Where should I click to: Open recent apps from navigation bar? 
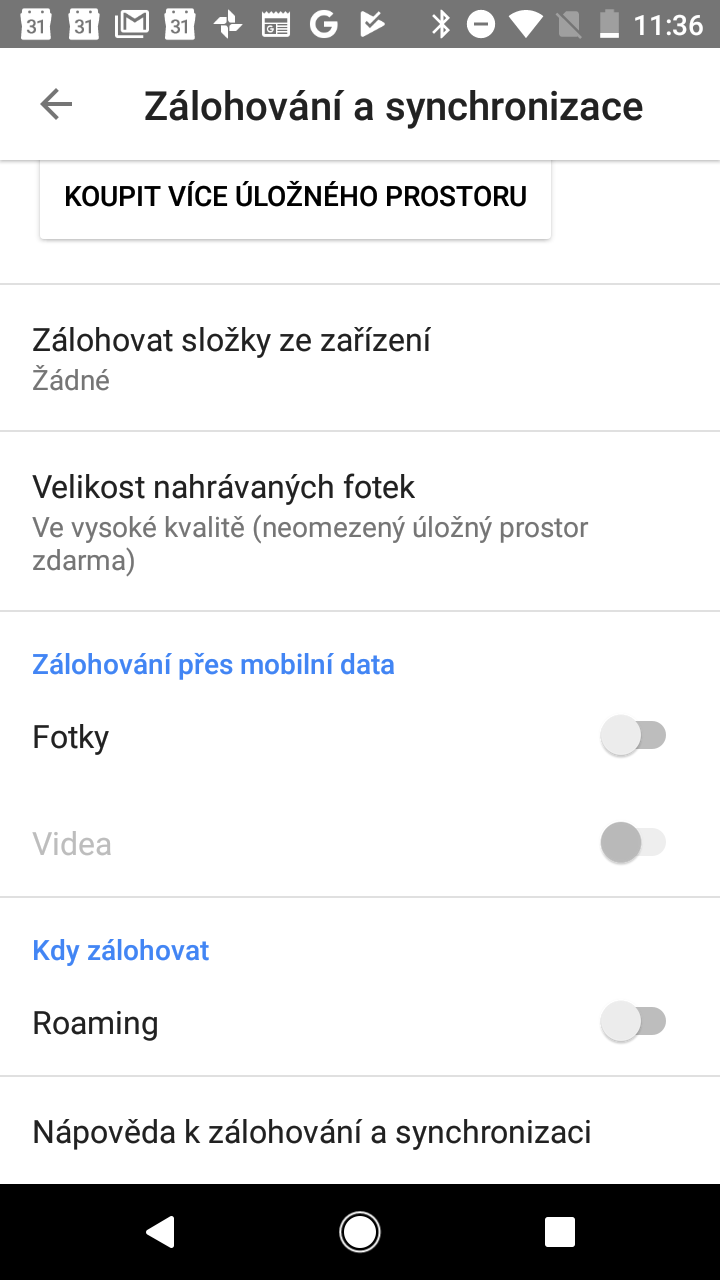click(x=560, y=1232)
